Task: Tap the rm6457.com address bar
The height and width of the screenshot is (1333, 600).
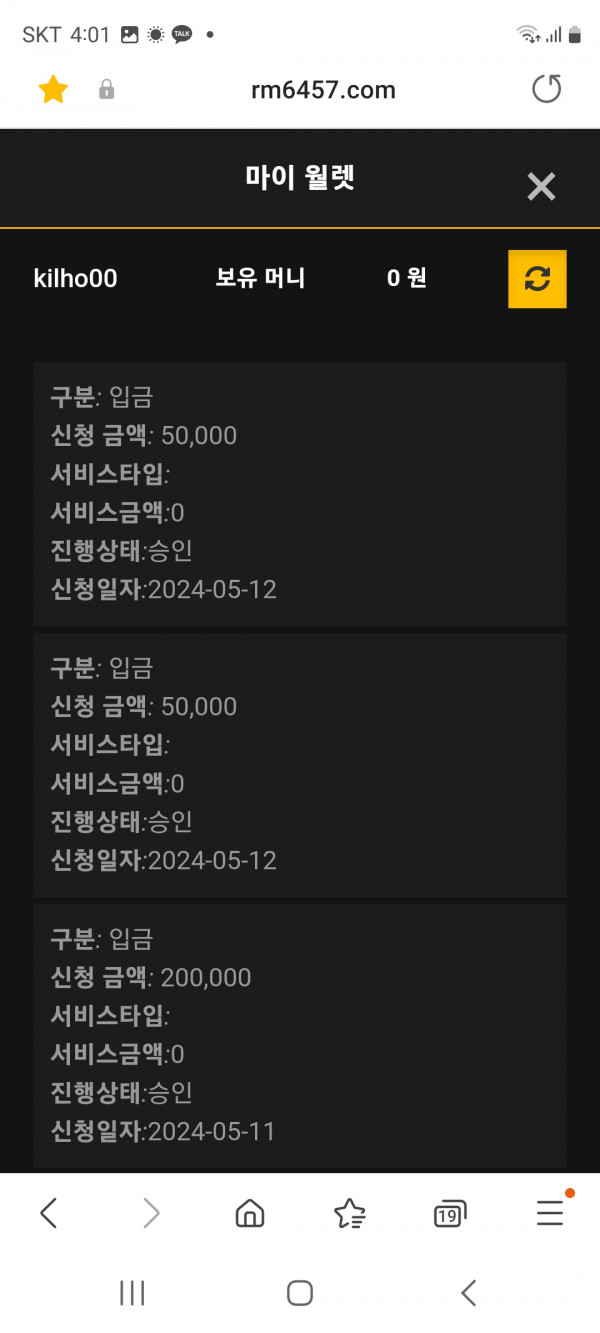Action: (324, 90)
